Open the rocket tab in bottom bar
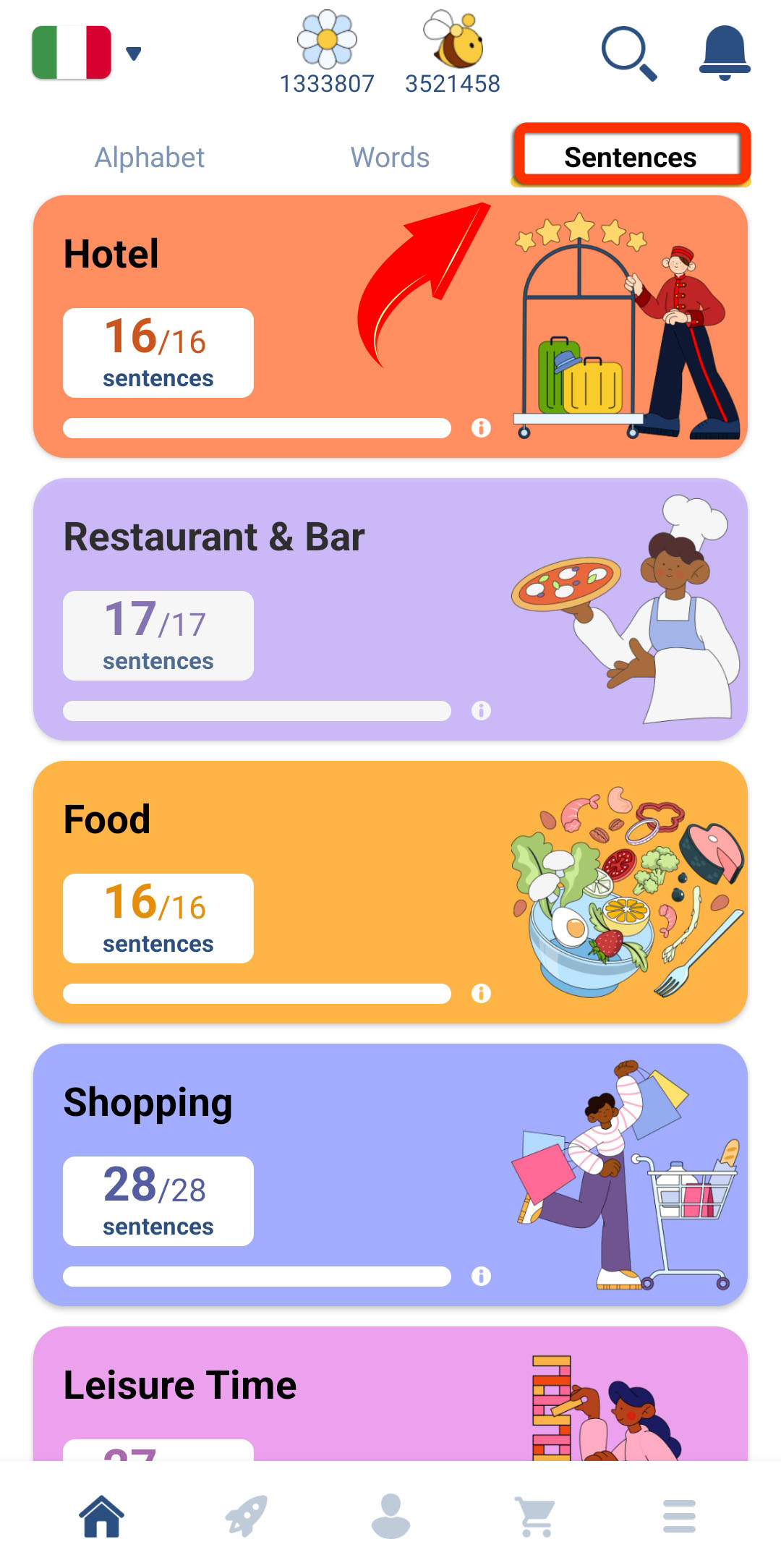Viewport: 781px width, 1568px height. pyautogui.click(x=247, y=1516)
